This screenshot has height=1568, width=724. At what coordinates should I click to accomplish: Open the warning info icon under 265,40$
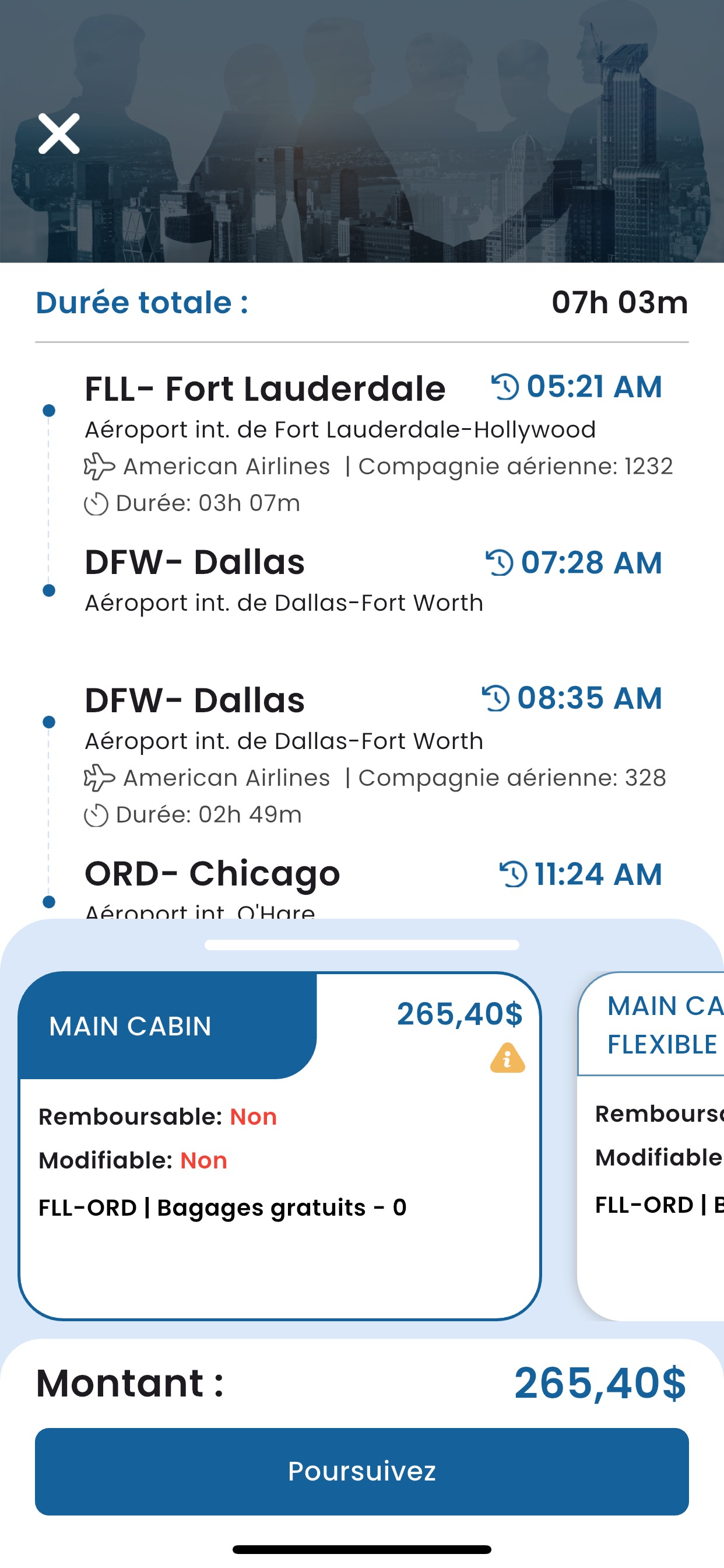pos(507,1058)
